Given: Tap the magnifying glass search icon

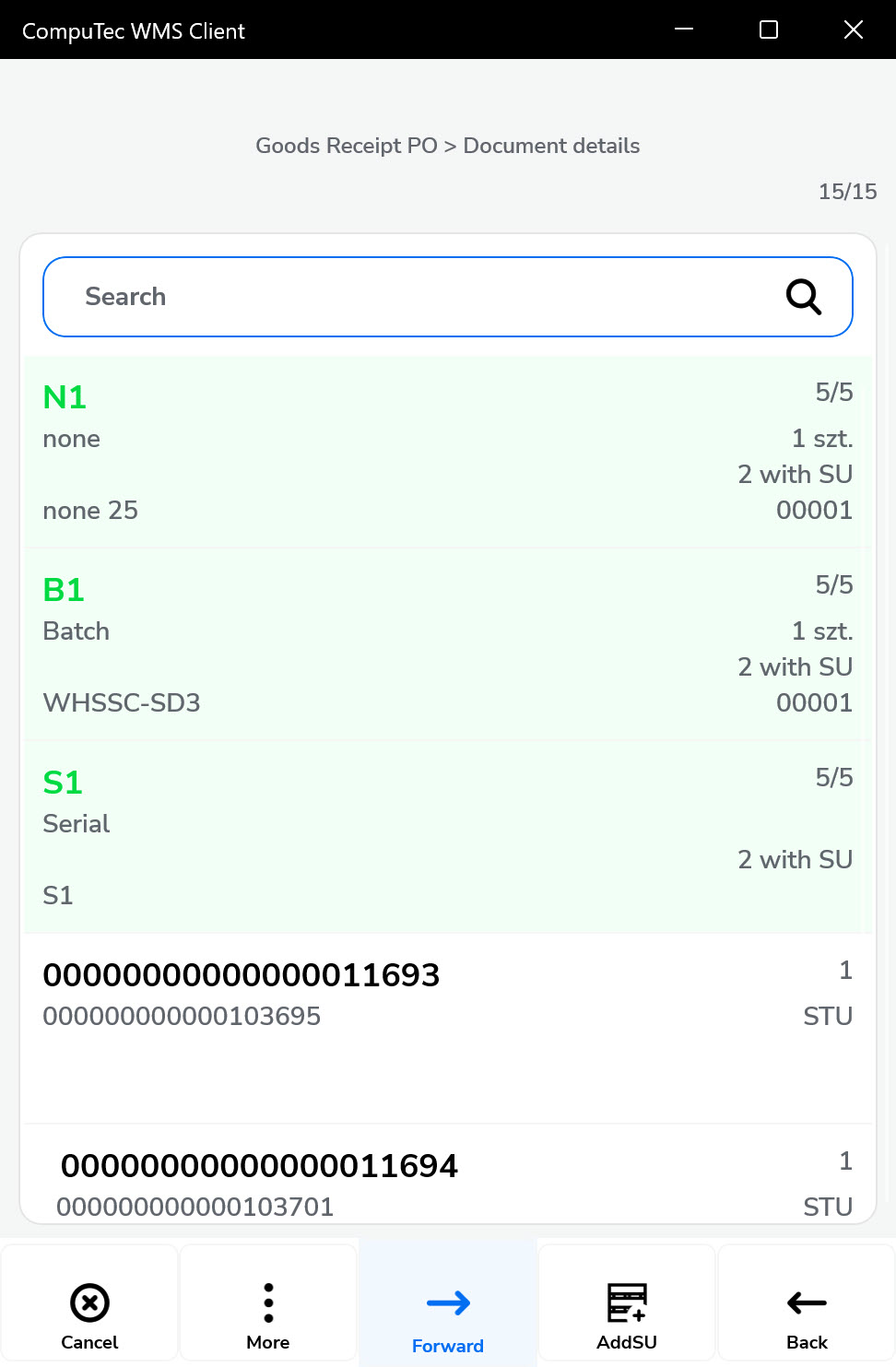Looking at the screenshot, I should point(803,297).
